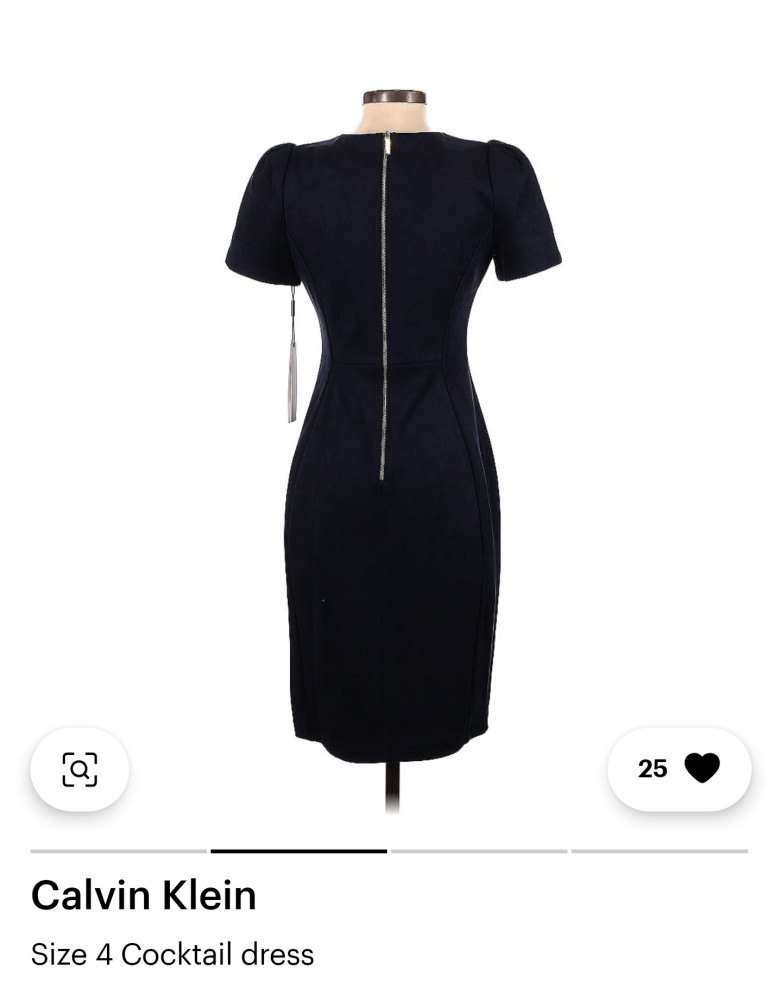Open visual search for similar items
This screenshot has width=782, height=1000.
click(80, 769)
